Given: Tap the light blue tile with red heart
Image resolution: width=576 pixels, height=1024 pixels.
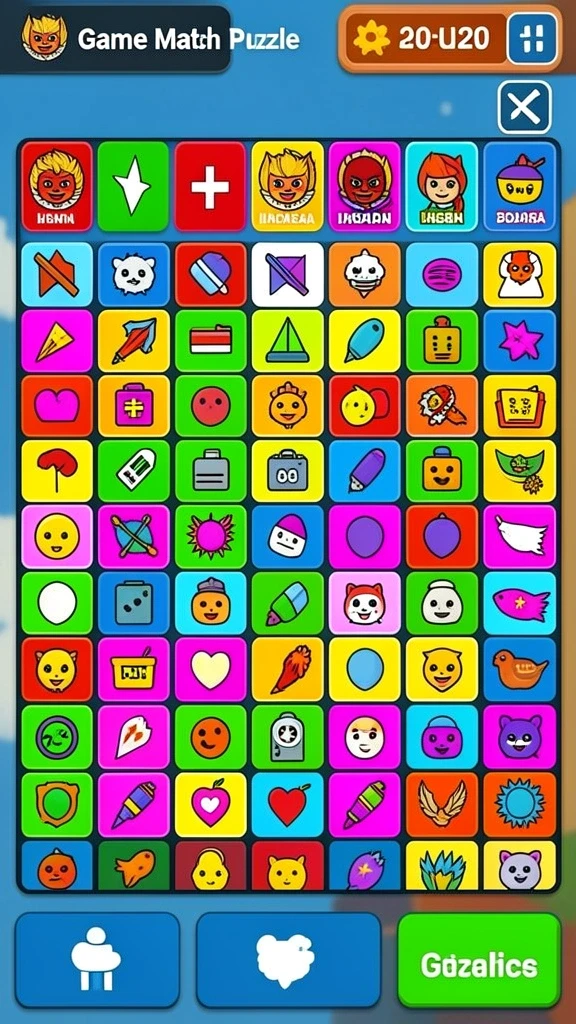Looking at the screenshot, I should point(288,805).
